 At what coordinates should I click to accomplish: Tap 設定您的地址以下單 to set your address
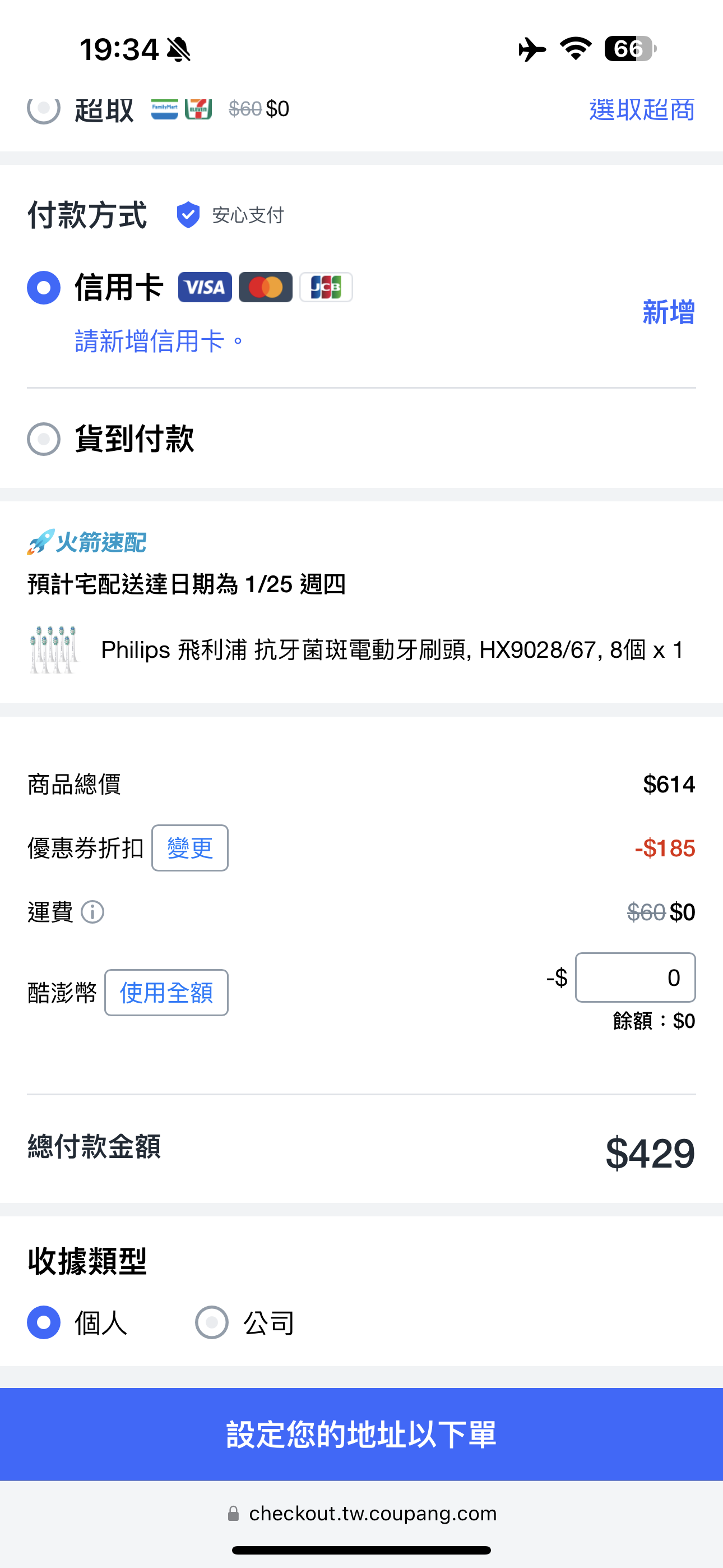click(361, 1434)
